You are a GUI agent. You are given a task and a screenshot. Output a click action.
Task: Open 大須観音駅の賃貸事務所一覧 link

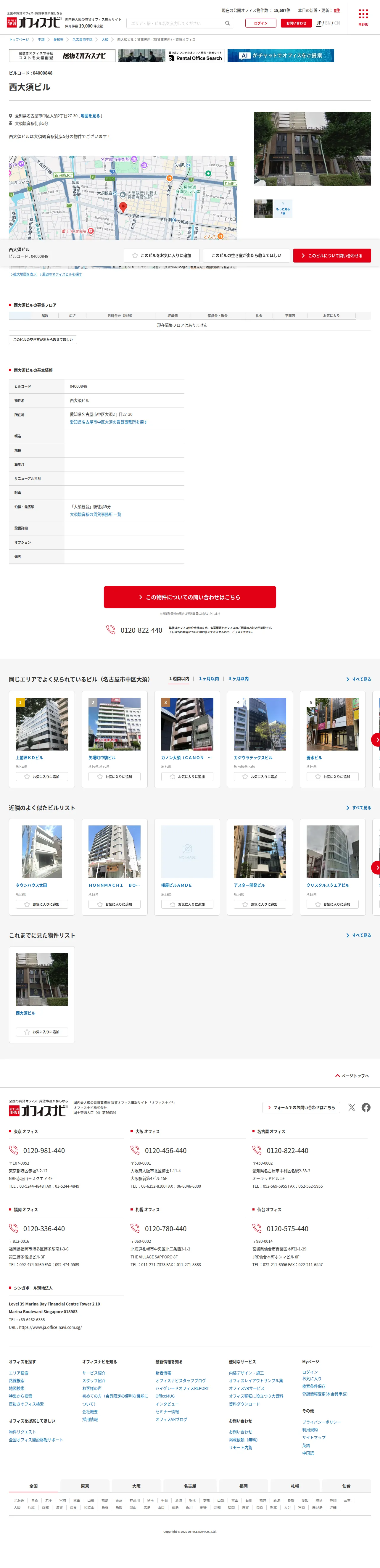95,514
